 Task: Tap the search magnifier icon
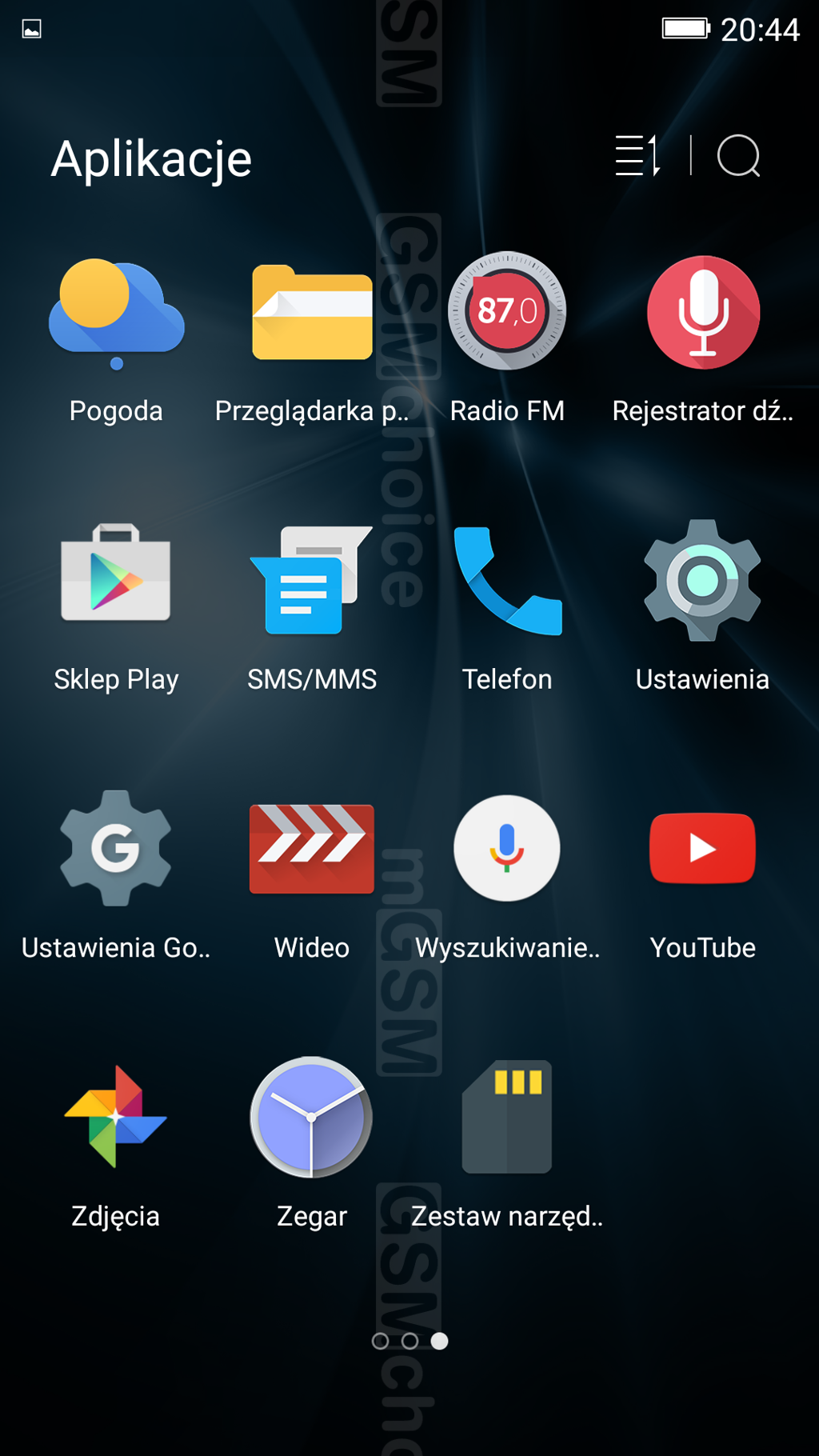[x=738, y=155]
